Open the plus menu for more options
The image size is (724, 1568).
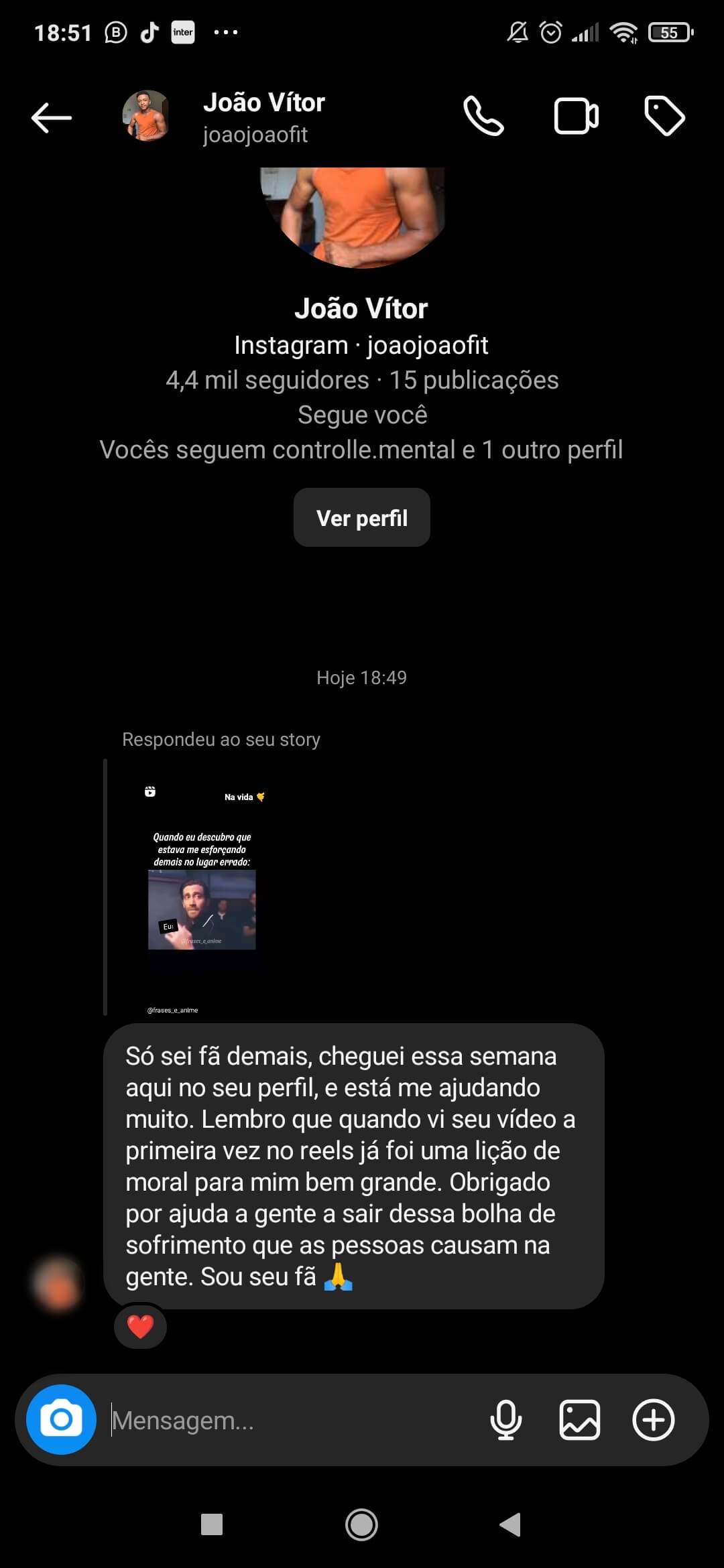pyautogui.click(x=653, y=1420)
